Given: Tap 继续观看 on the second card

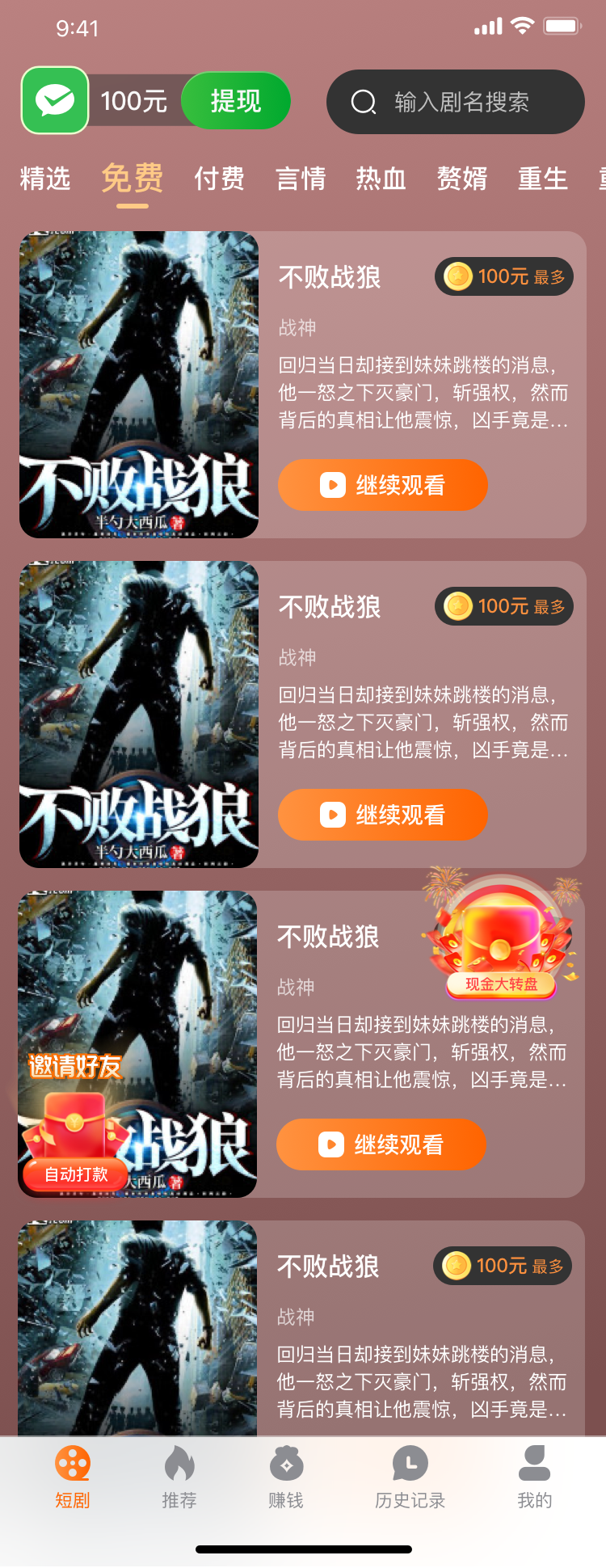Looking at the screenshot, I should (x=382, y=815).
